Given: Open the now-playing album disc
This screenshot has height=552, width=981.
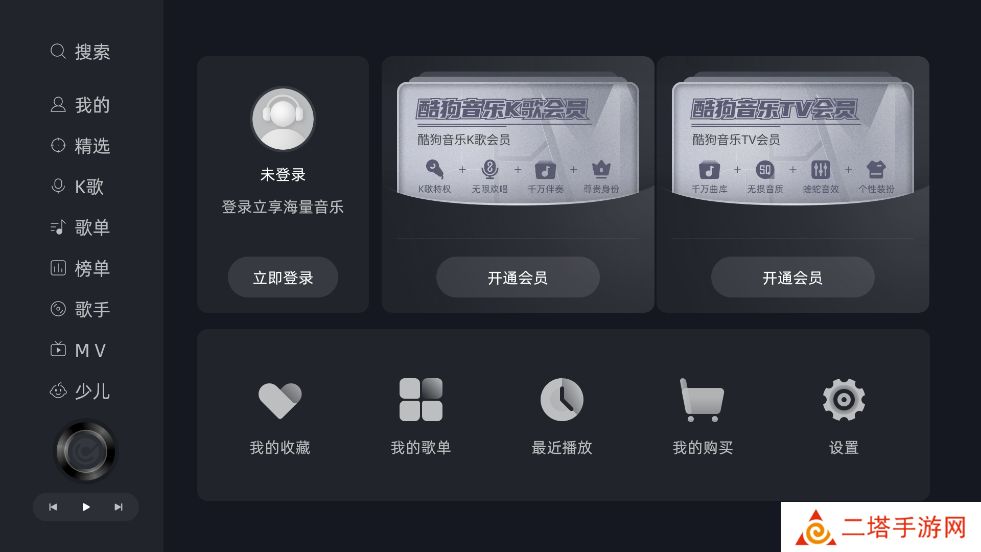Looking at the screenshot, I should point(86,451).
